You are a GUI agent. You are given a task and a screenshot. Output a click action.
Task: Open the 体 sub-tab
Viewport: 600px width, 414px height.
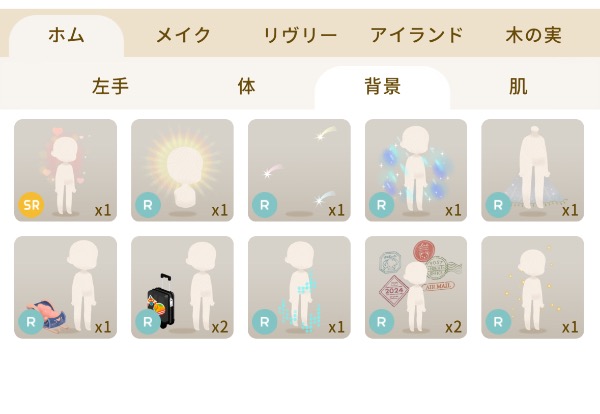click(246, 87)
